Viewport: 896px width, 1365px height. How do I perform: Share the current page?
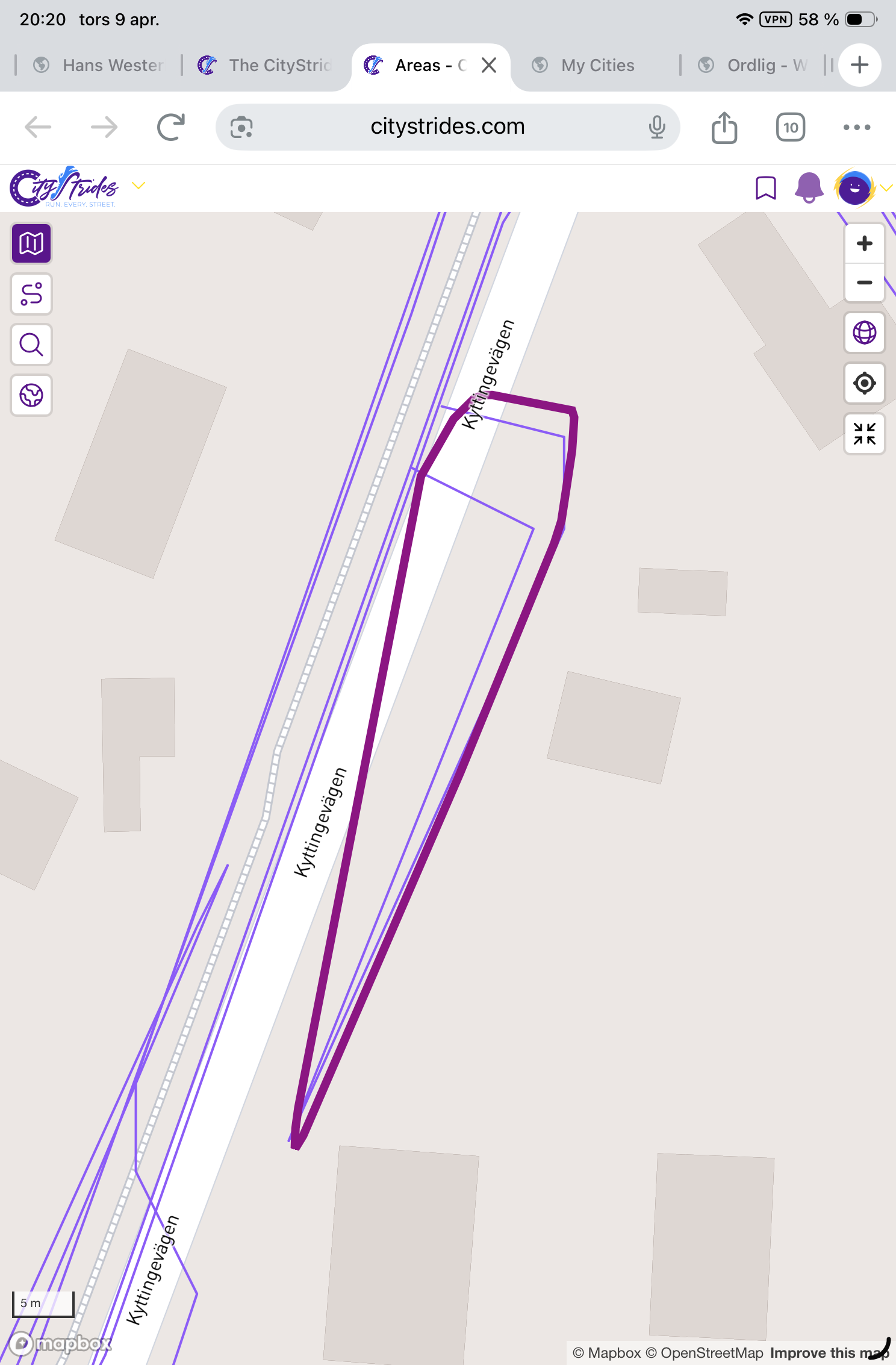pos(724,127)
